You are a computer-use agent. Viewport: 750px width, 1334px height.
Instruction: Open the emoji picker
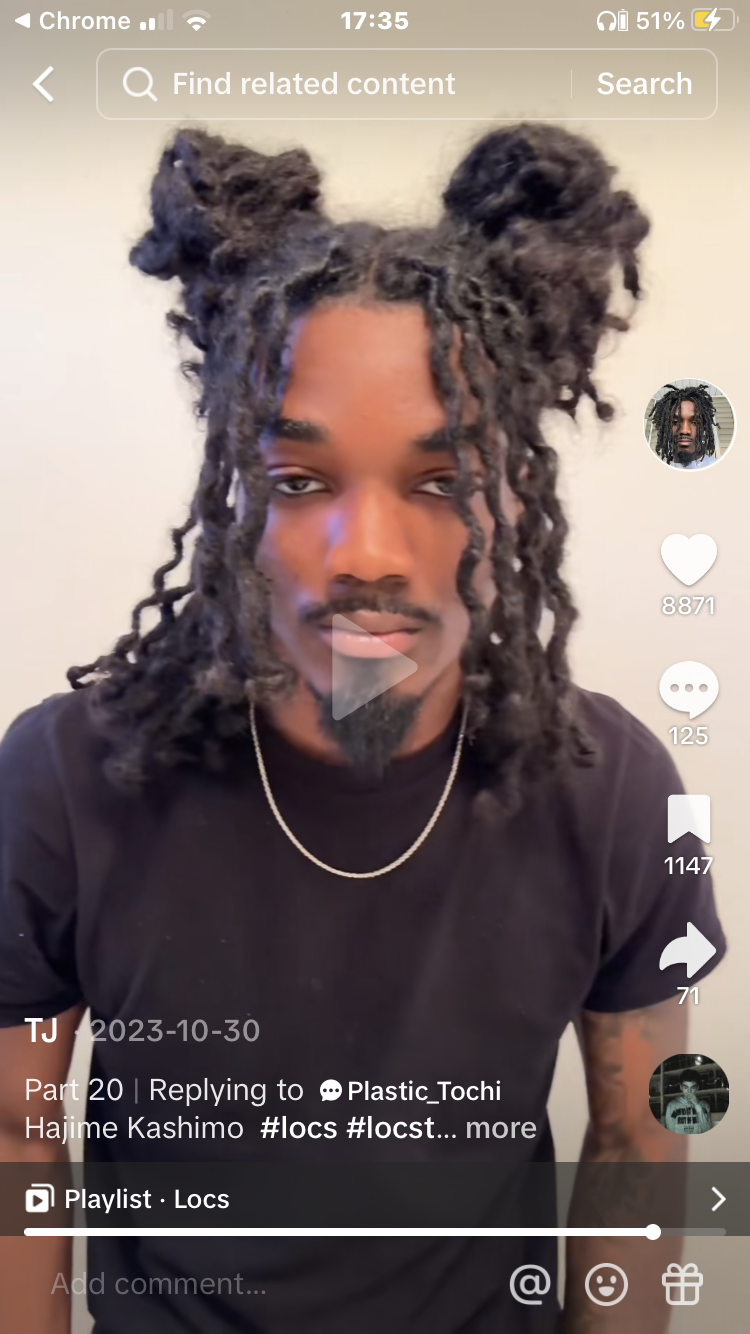(x=606, y=1284)
